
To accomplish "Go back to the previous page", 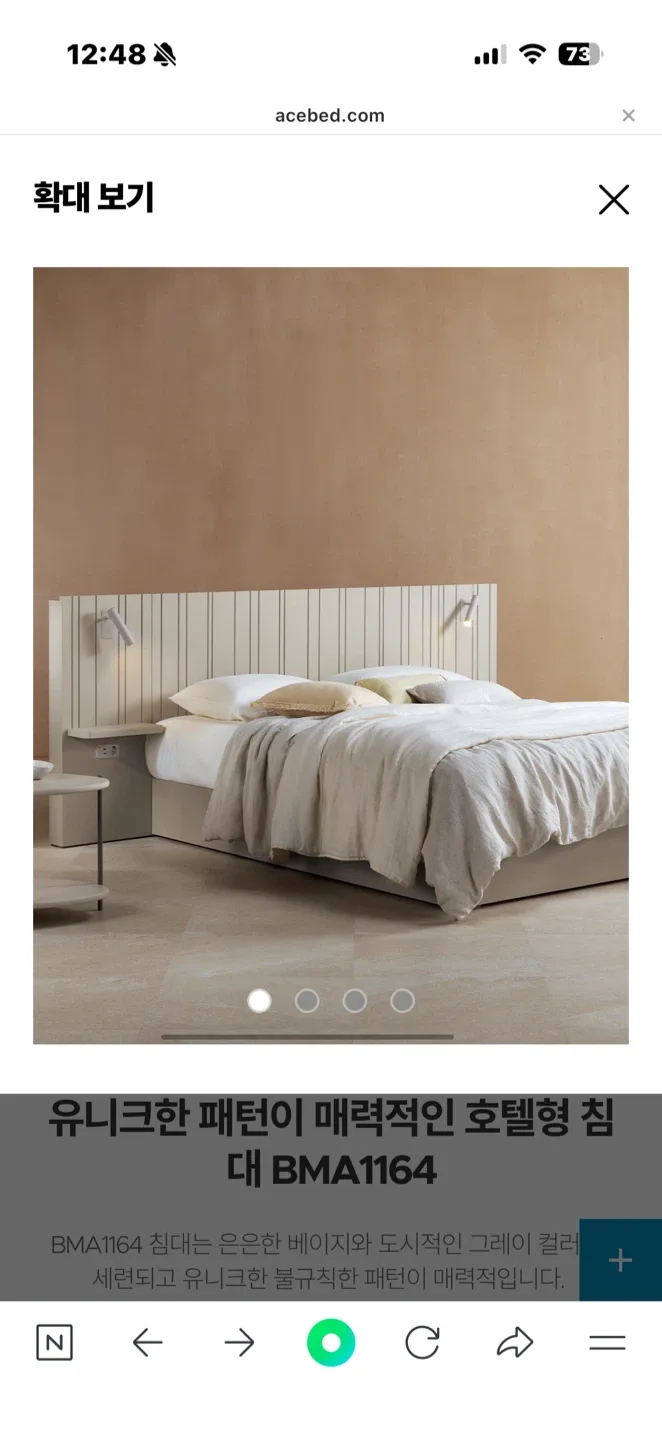I will tap(147, 1343).
